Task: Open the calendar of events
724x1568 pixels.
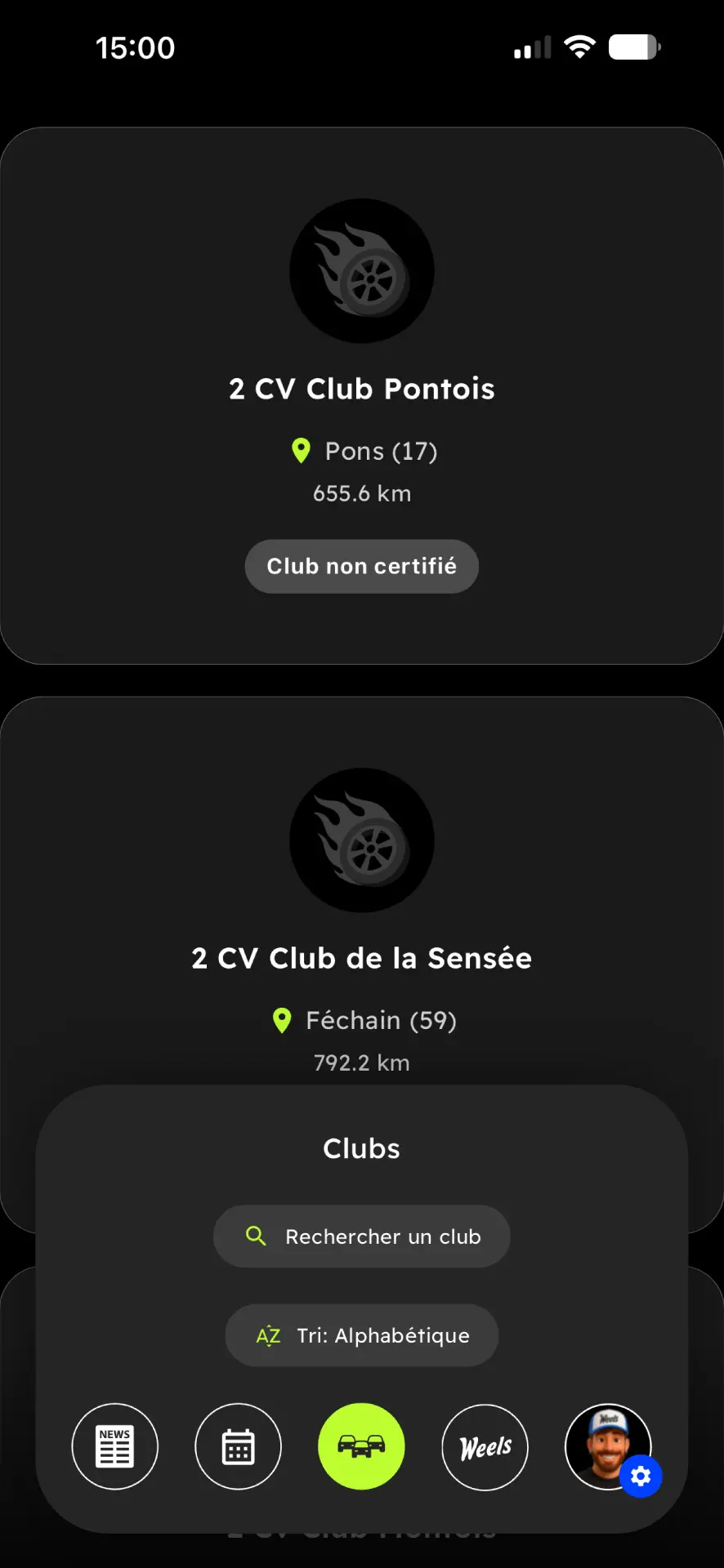Action: tap(238, 1446)
